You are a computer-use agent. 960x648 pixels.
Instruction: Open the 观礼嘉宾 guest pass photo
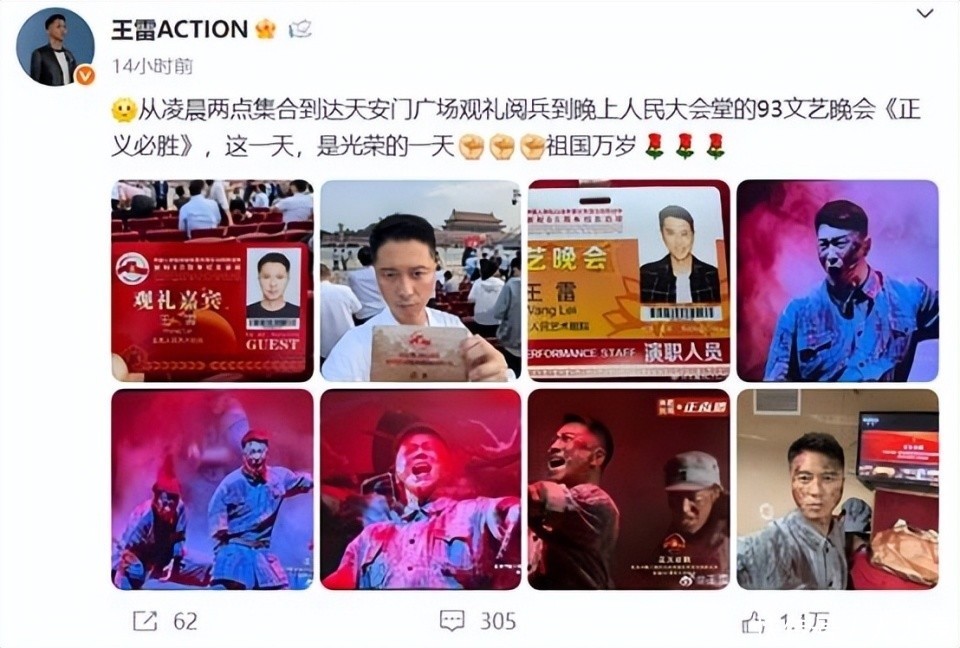pos(212,281)
